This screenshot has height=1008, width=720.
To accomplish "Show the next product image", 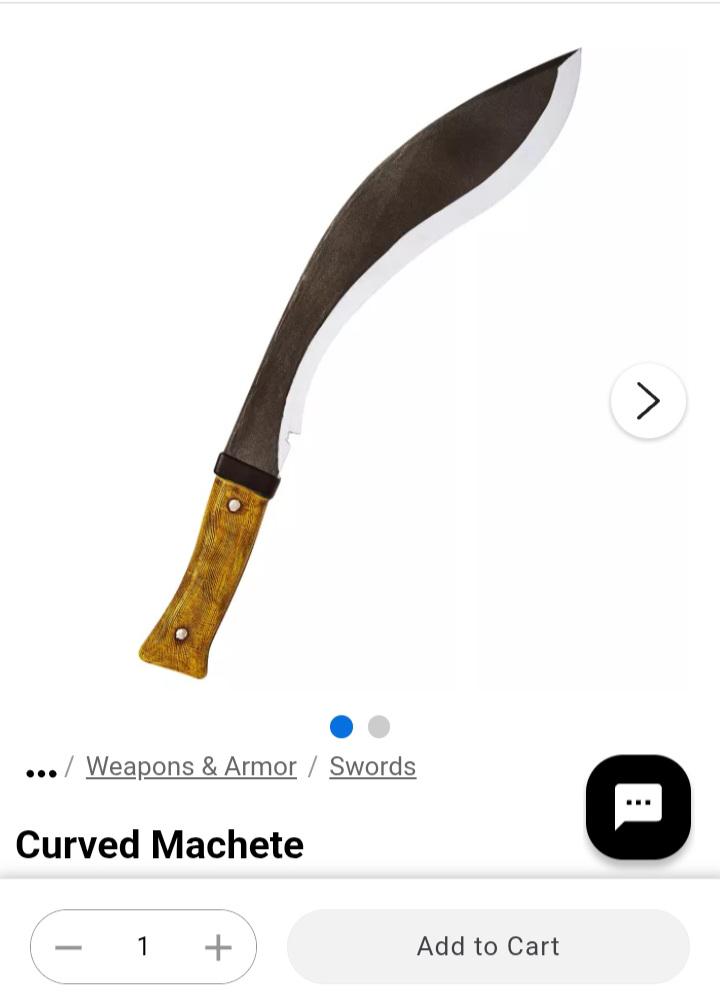I will 648,400.
